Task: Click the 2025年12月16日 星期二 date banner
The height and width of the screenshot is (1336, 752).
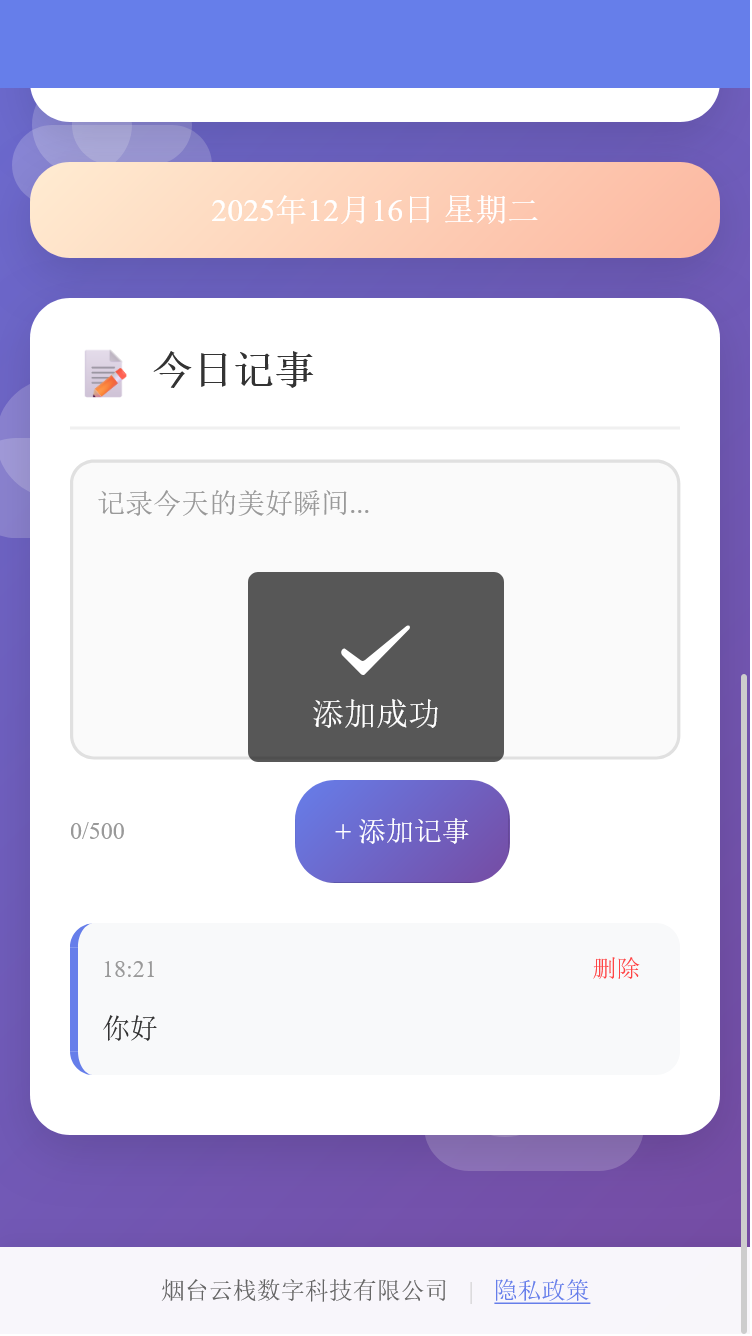Action: (375, 210)
